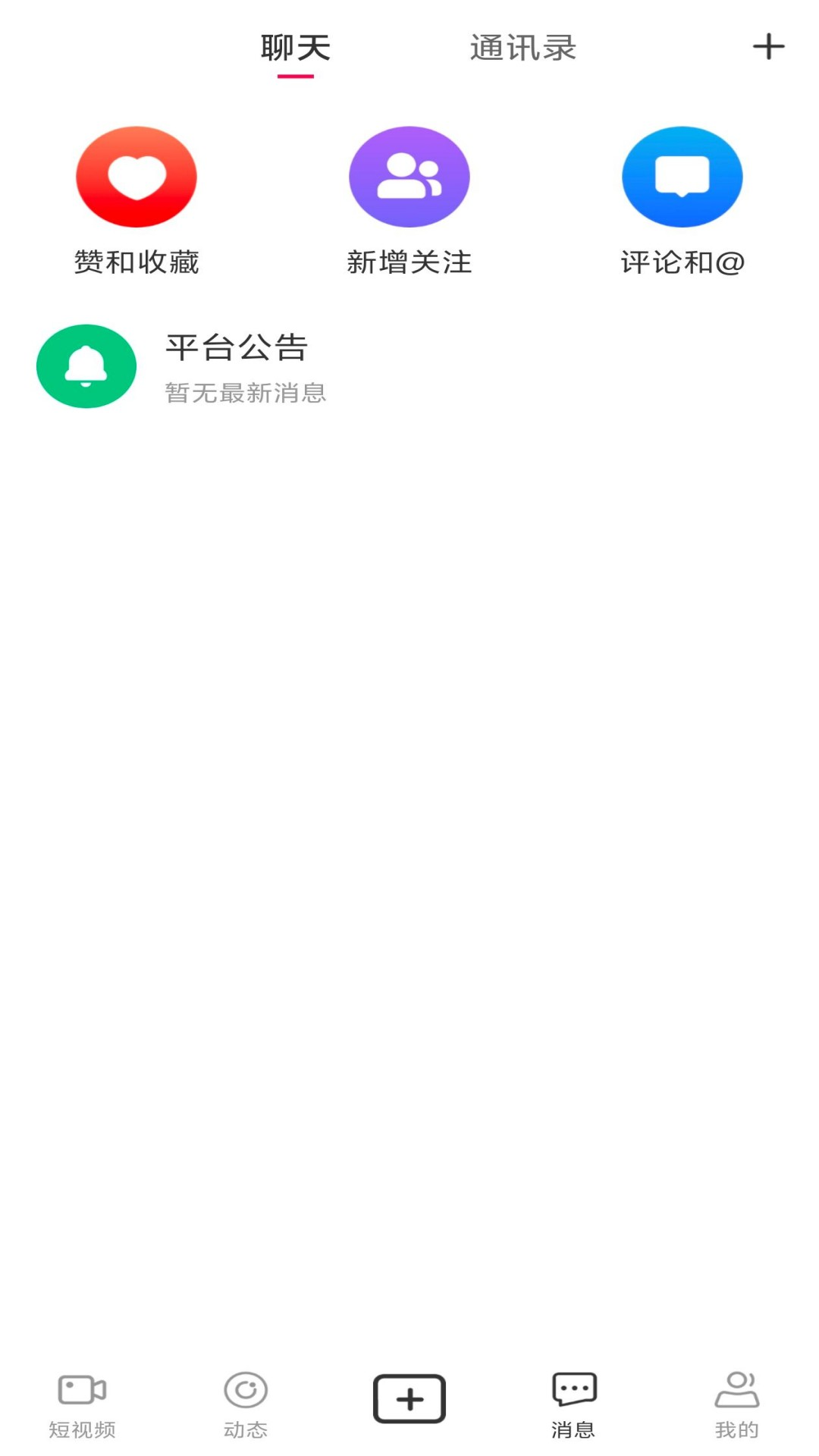This screenshot has height=1456, width=819.
Task: Click the 赞和收藏 label text
Action: tap(136, 263)
